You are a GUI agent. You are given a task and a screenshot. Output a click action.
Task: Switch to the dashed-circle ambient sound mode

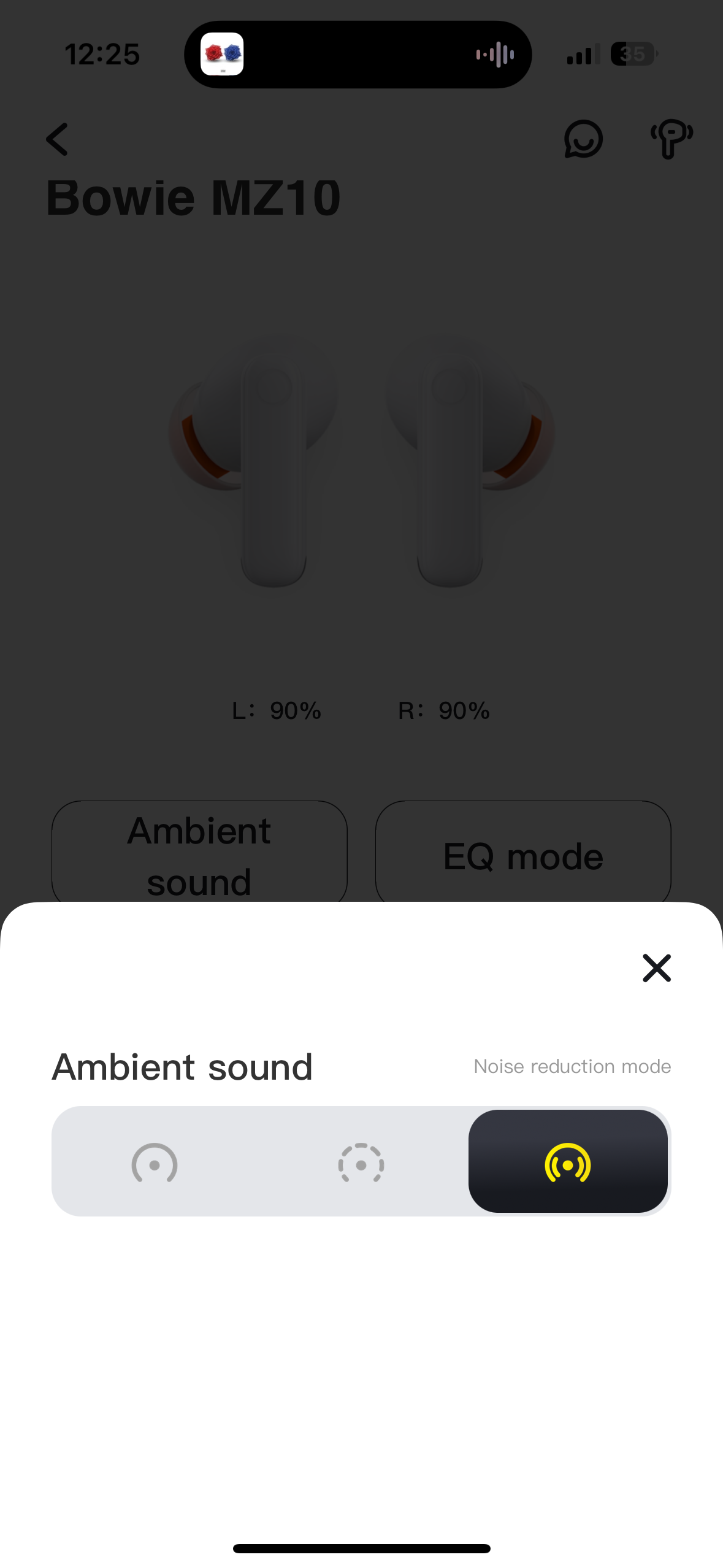[361, 1163]
